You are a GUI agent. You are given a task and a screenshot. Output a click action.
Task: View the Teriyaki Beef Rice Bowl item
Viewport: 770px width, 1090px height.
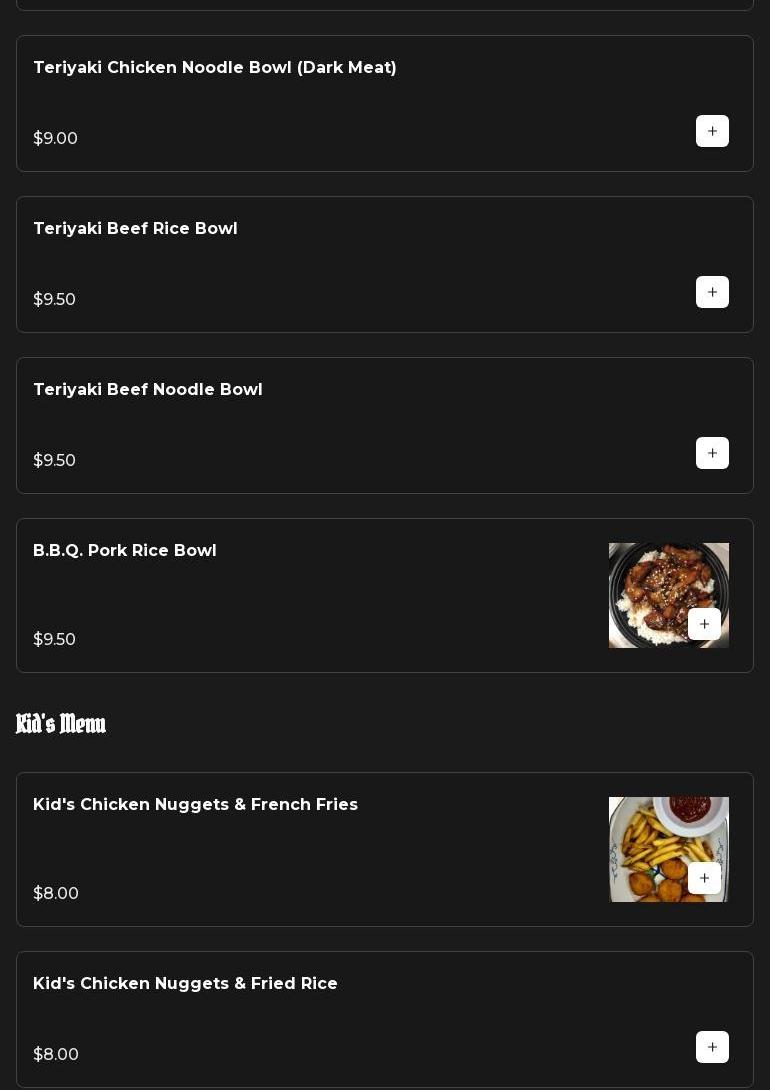[135, 229]
